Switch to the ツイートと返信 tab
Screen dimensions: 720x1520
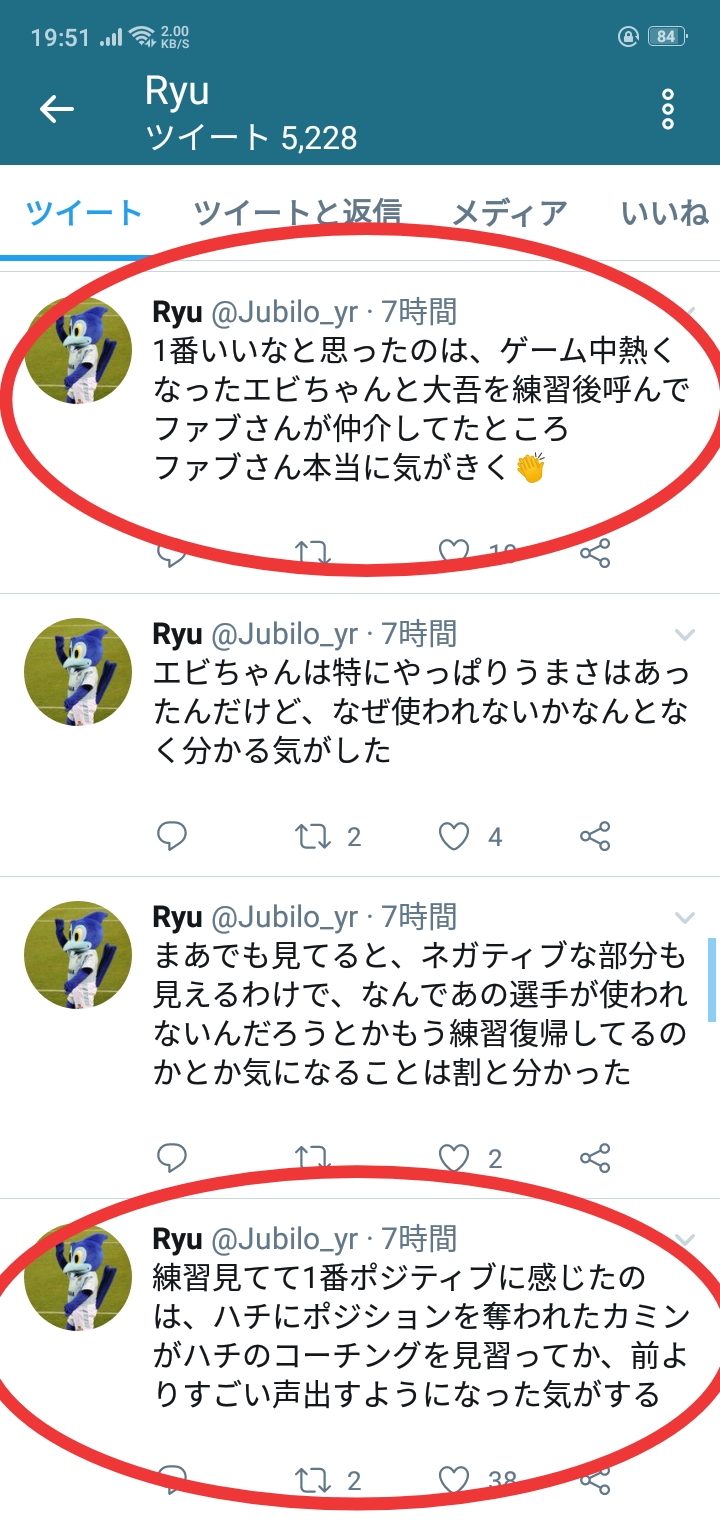(297, 212)
